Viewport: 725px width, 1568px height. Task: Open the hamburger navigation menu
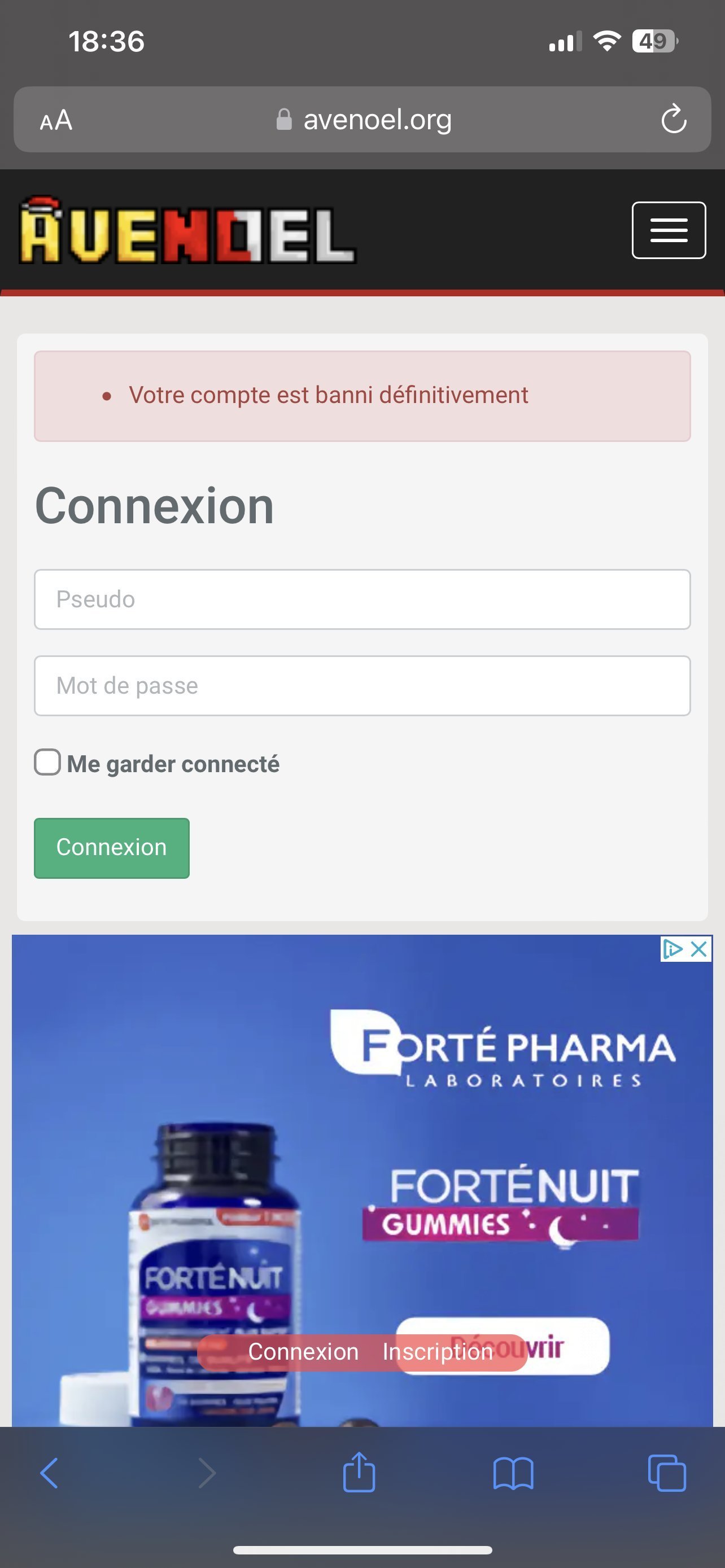click(669, 230)
